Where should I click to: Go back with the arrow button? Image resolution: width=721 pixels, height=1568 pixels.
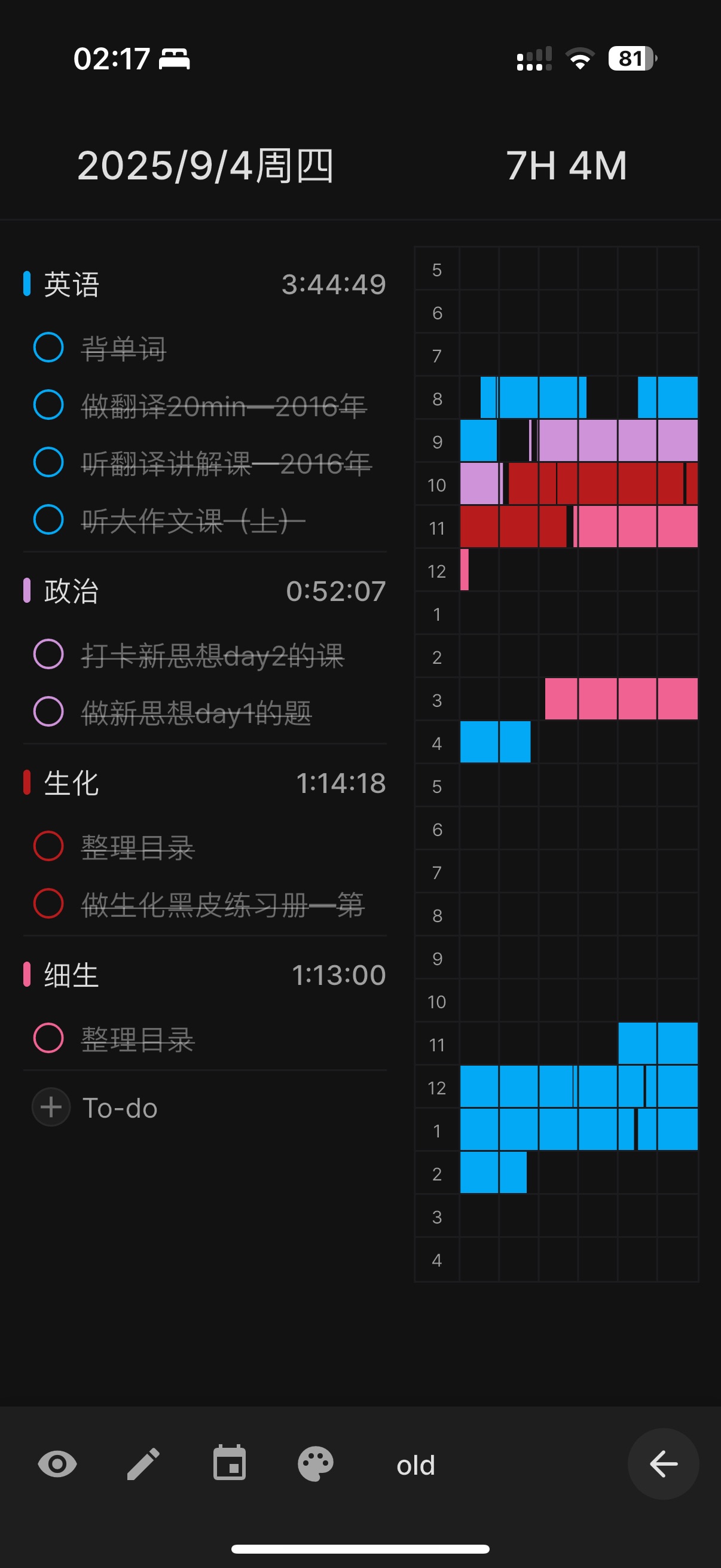click(662, 1464)
